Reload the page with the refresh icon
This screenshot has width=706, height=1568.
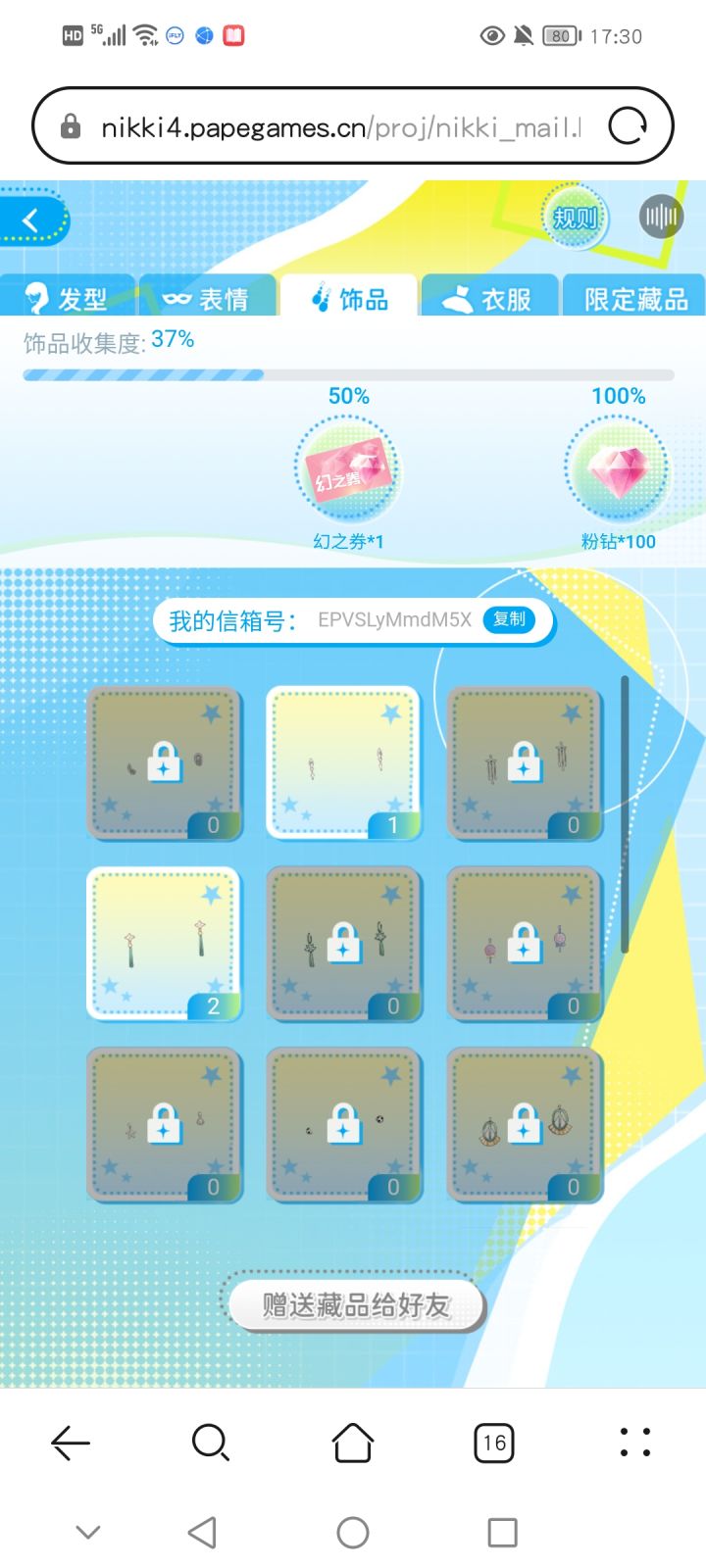[x=628, y=125]
